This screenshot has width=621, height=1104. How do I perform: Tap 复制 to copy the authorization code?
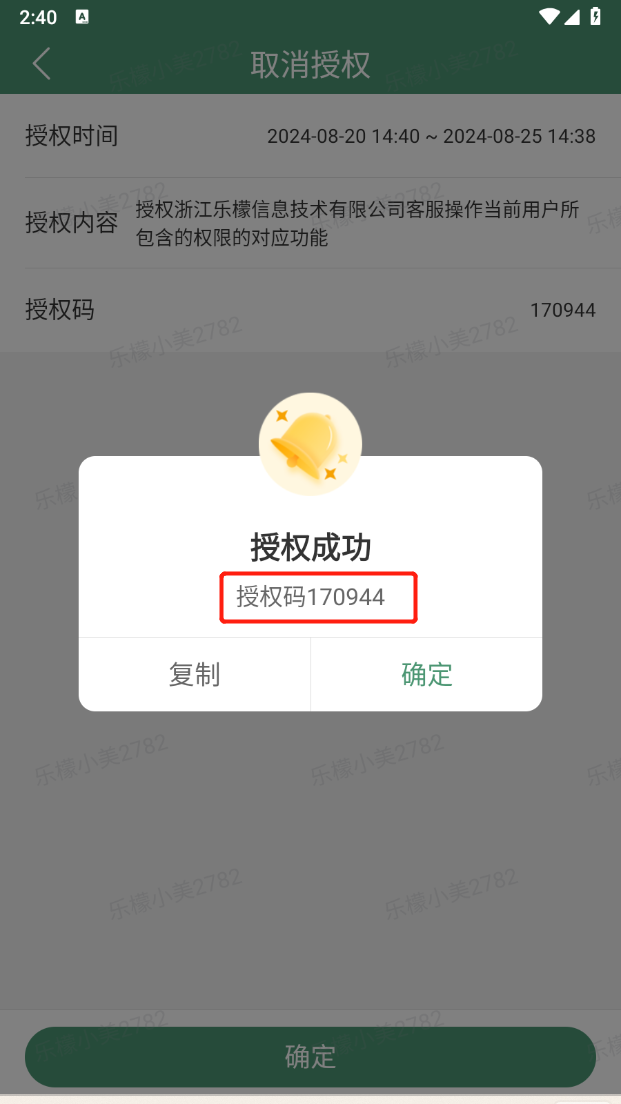pyautogui.click(x=194, y=675)
